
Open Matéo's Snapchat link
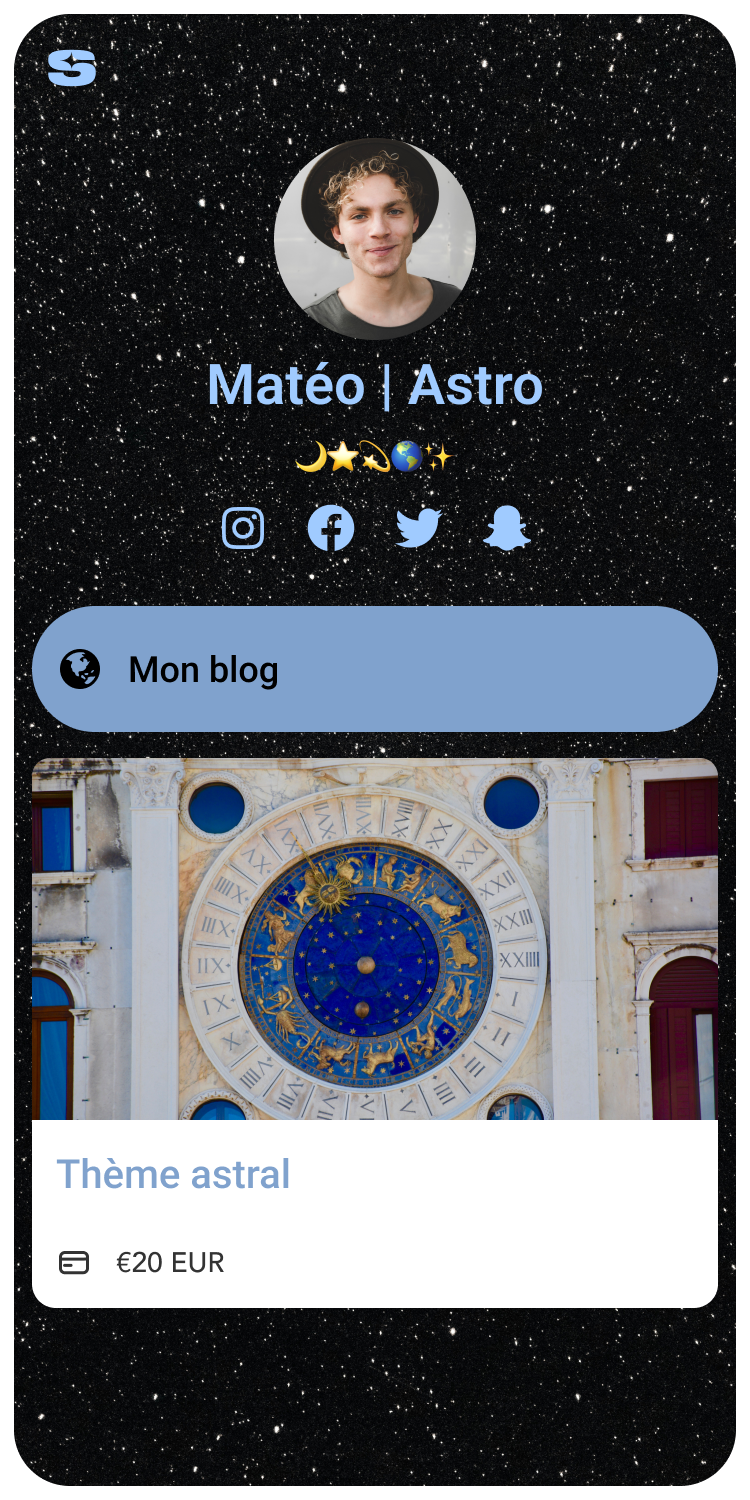(507, 528)
